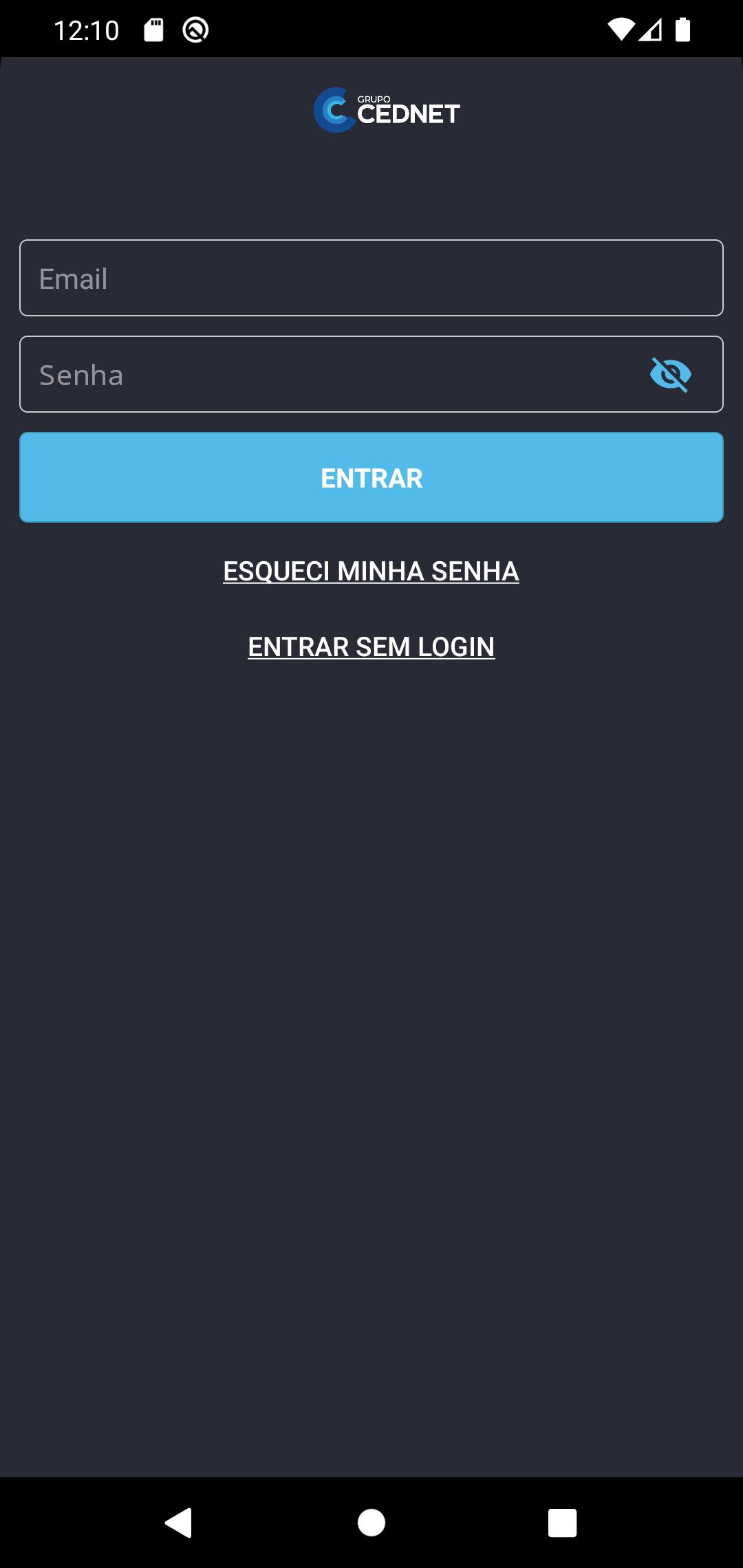Viewport: 743px width, 1568px height.
Task: Open the ESQUECI MINHA SENHA link
Action: [371, 571]
